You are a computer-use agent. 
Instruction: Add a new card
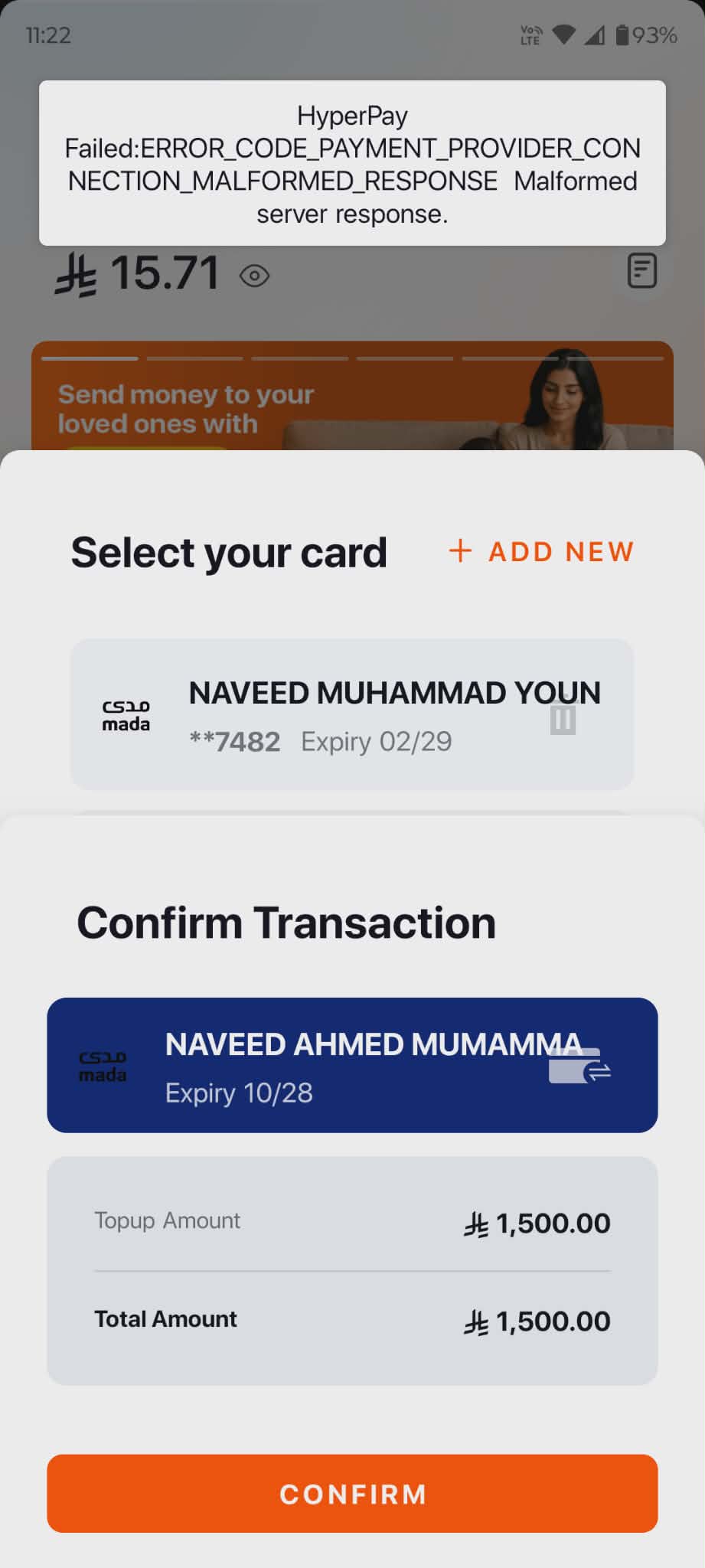[x=542, y=551]
